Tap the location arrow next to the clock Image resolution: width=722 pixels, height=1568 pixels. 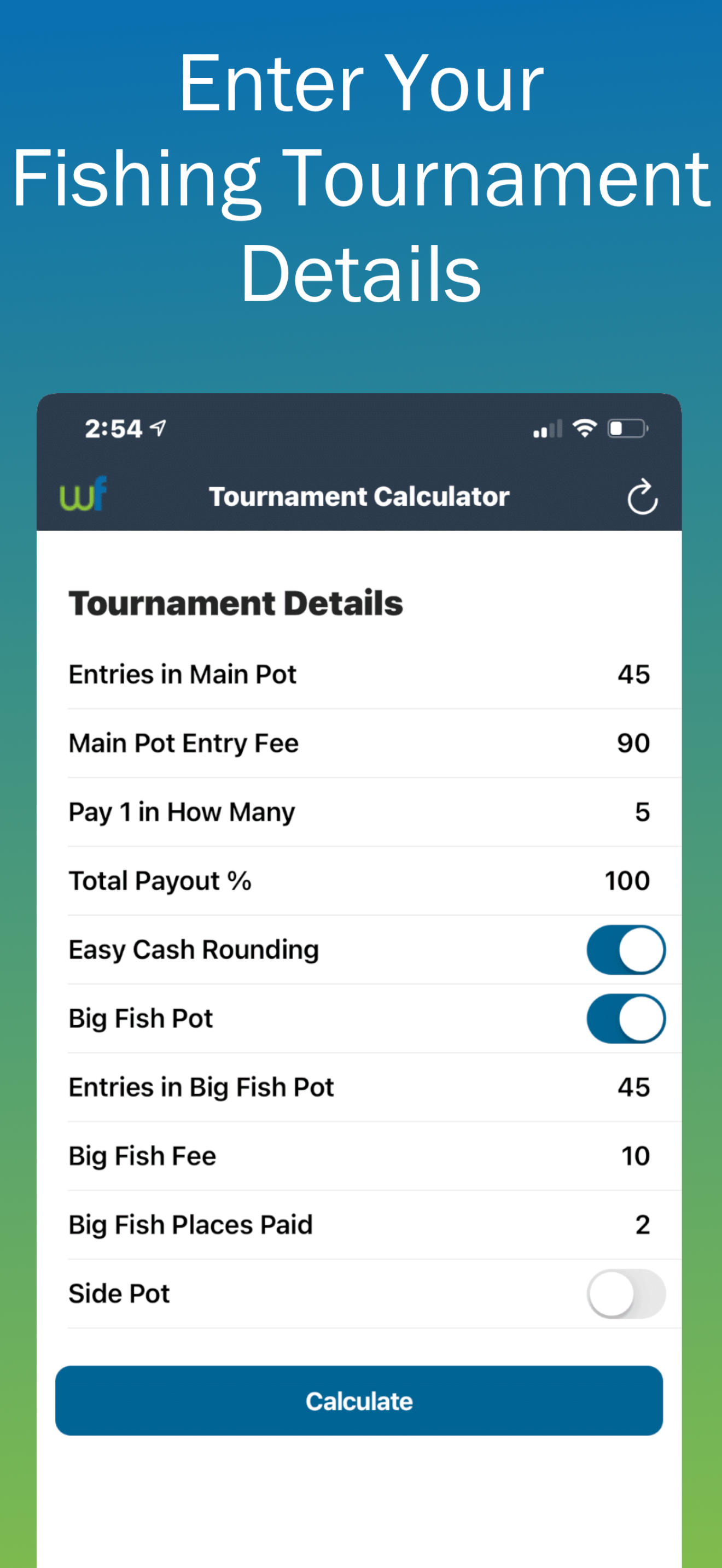tap(156, 428)
